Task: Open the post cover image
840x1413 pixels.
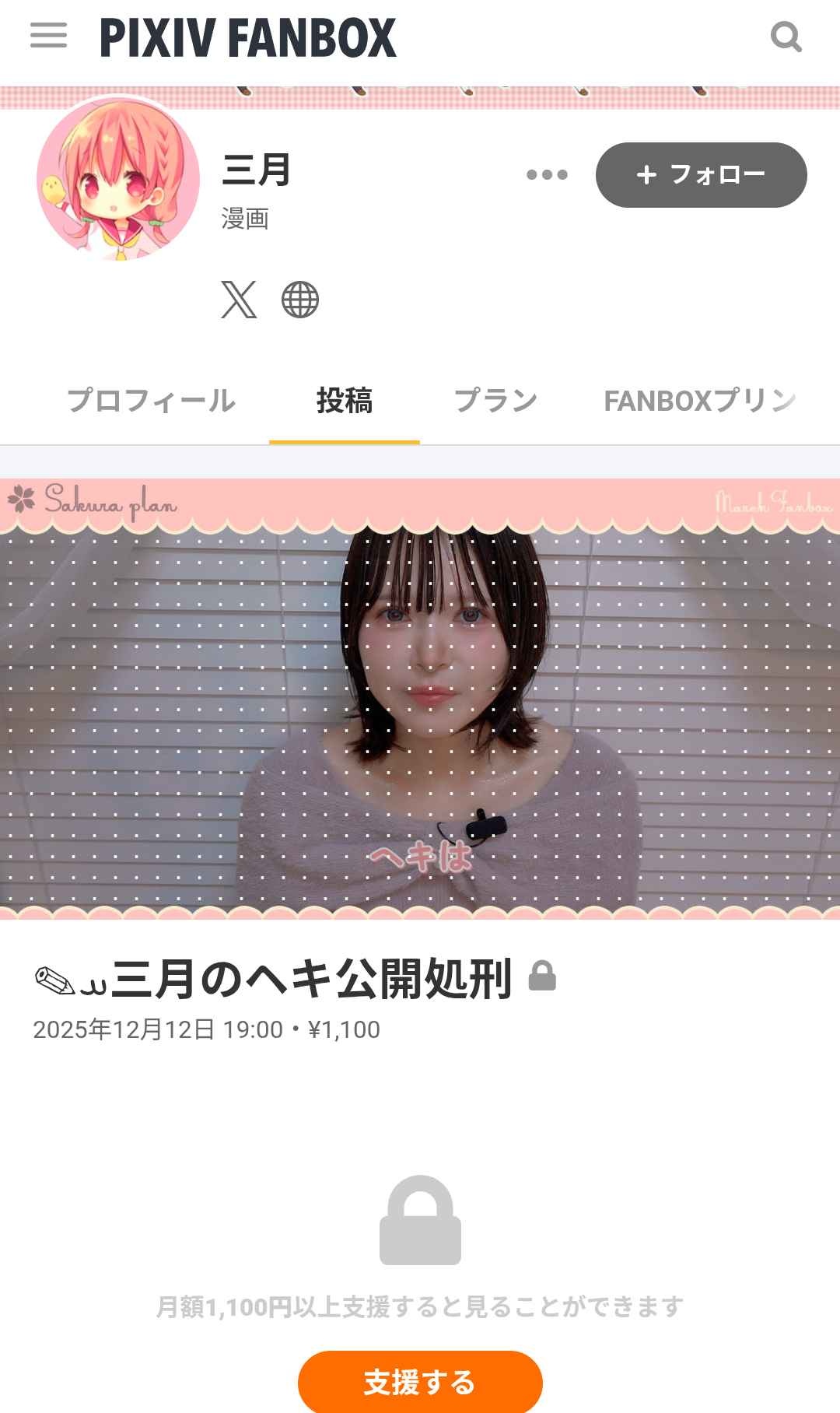Action: click(420, 699)
